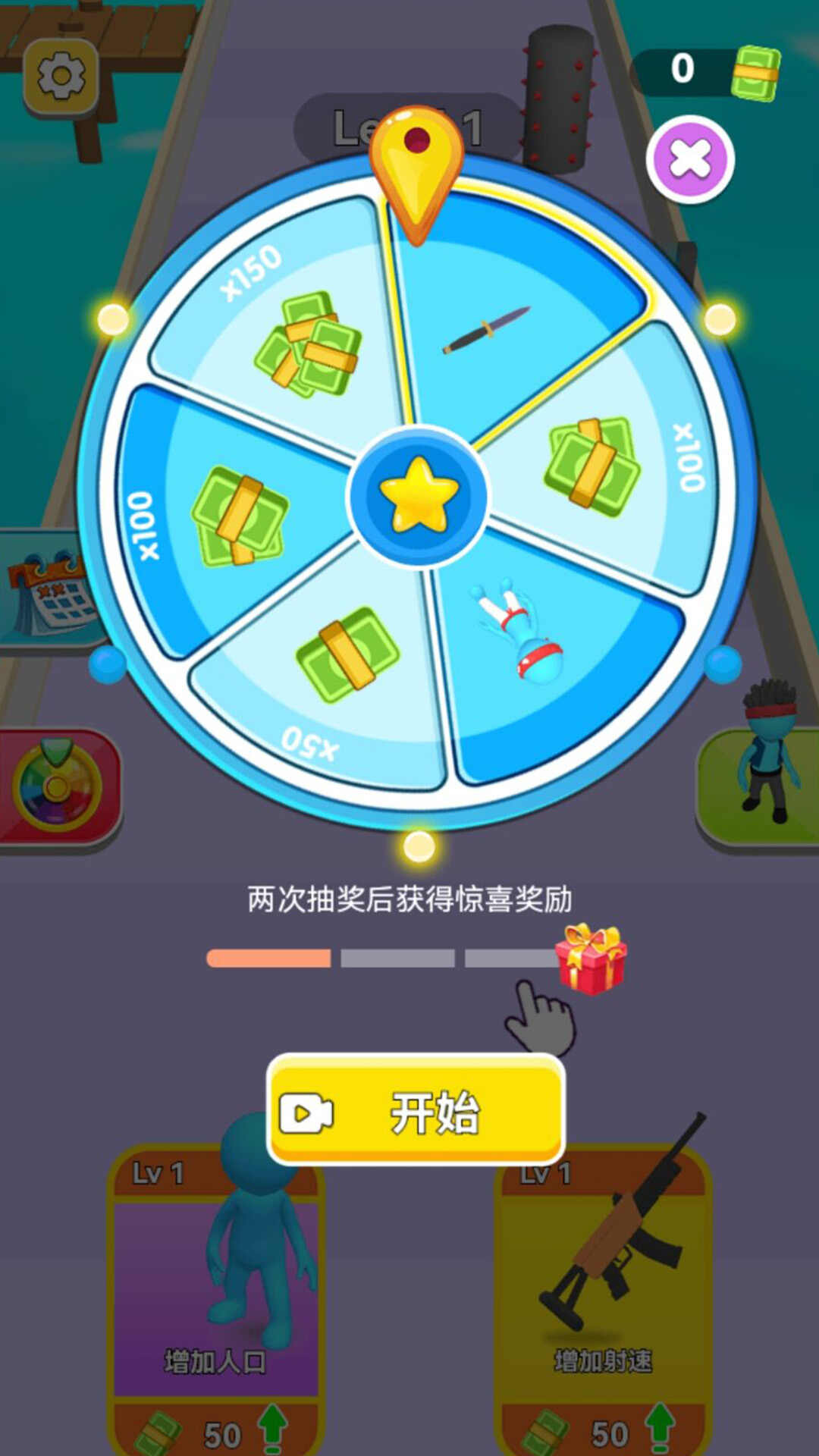819x1456 pixels.
Task: Tap 开始 to spin the wheel
Action: (416, 1110)
